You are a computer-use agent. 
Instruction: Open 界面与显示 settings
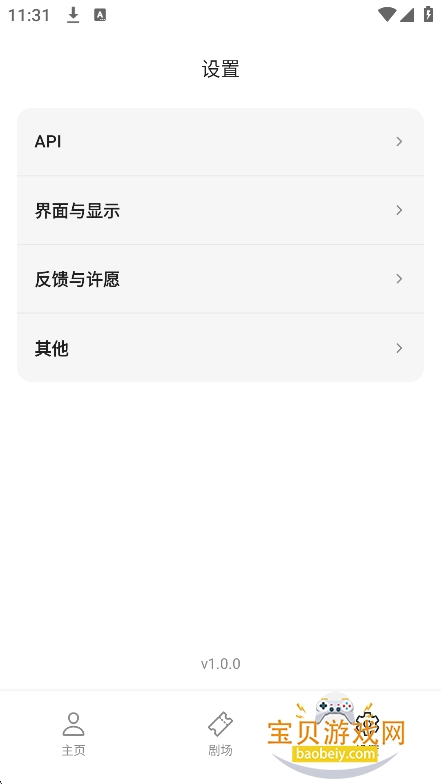click(220, 210)
